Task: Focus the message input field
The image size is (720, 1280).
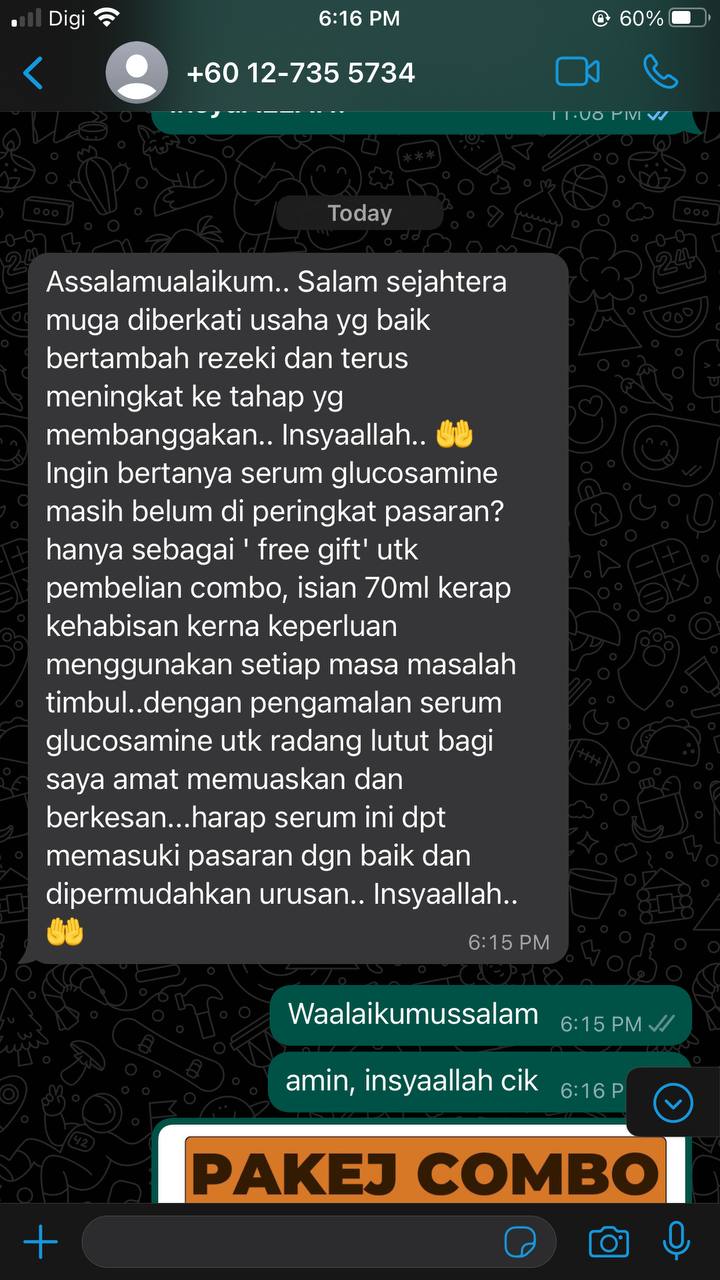Action: [x=290, y=1243]
